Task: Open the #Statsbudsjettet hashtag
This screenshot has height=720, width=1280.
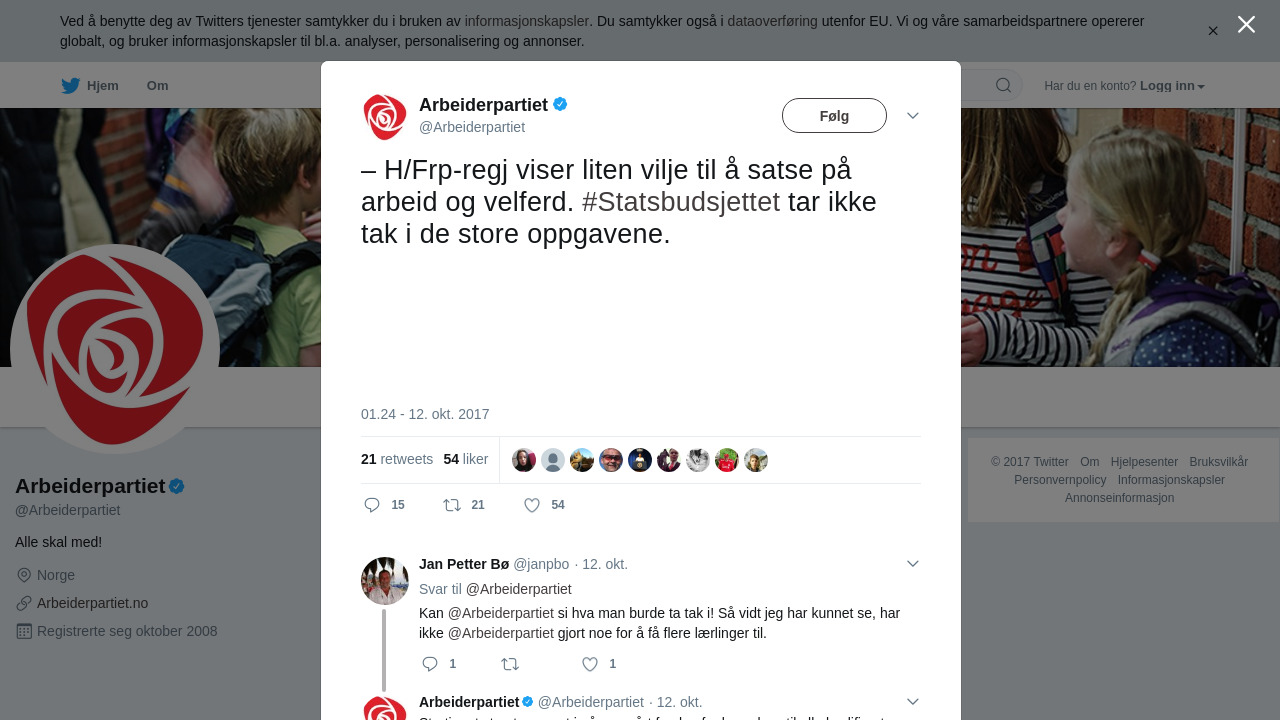Action: (x=680, y=202)
